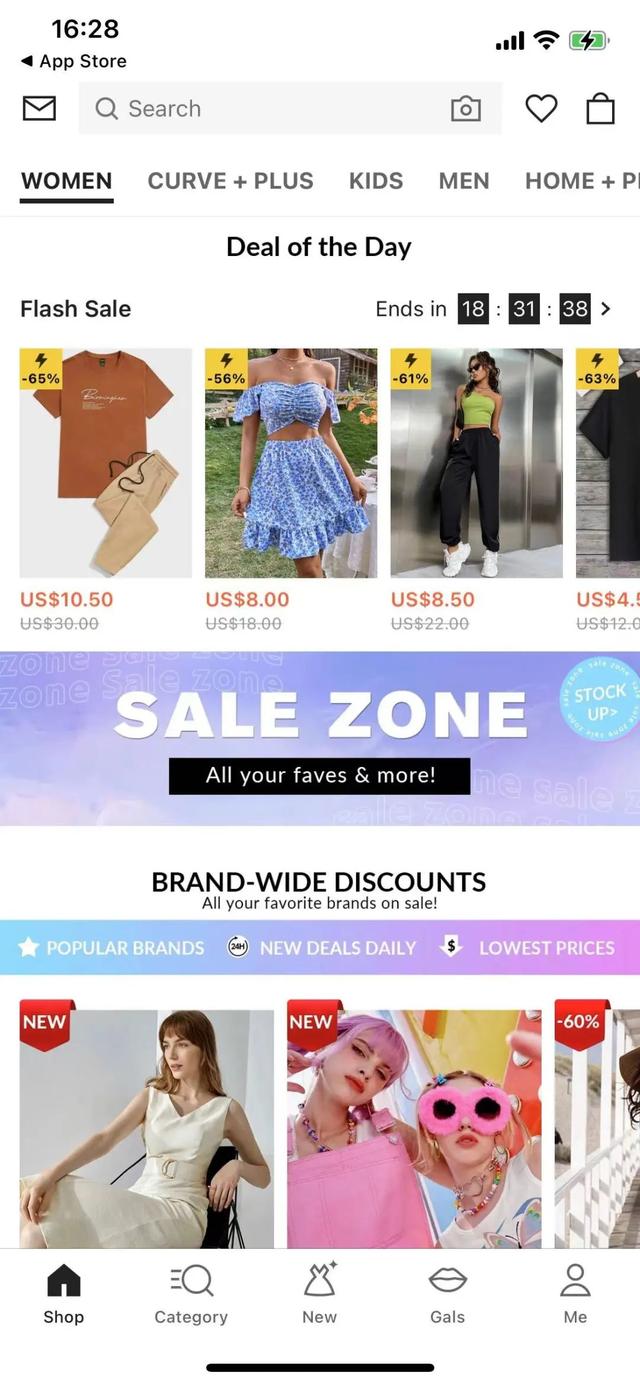Open the shopping bag
Viewport: 640px width, 1385px height.
point(600,108)
